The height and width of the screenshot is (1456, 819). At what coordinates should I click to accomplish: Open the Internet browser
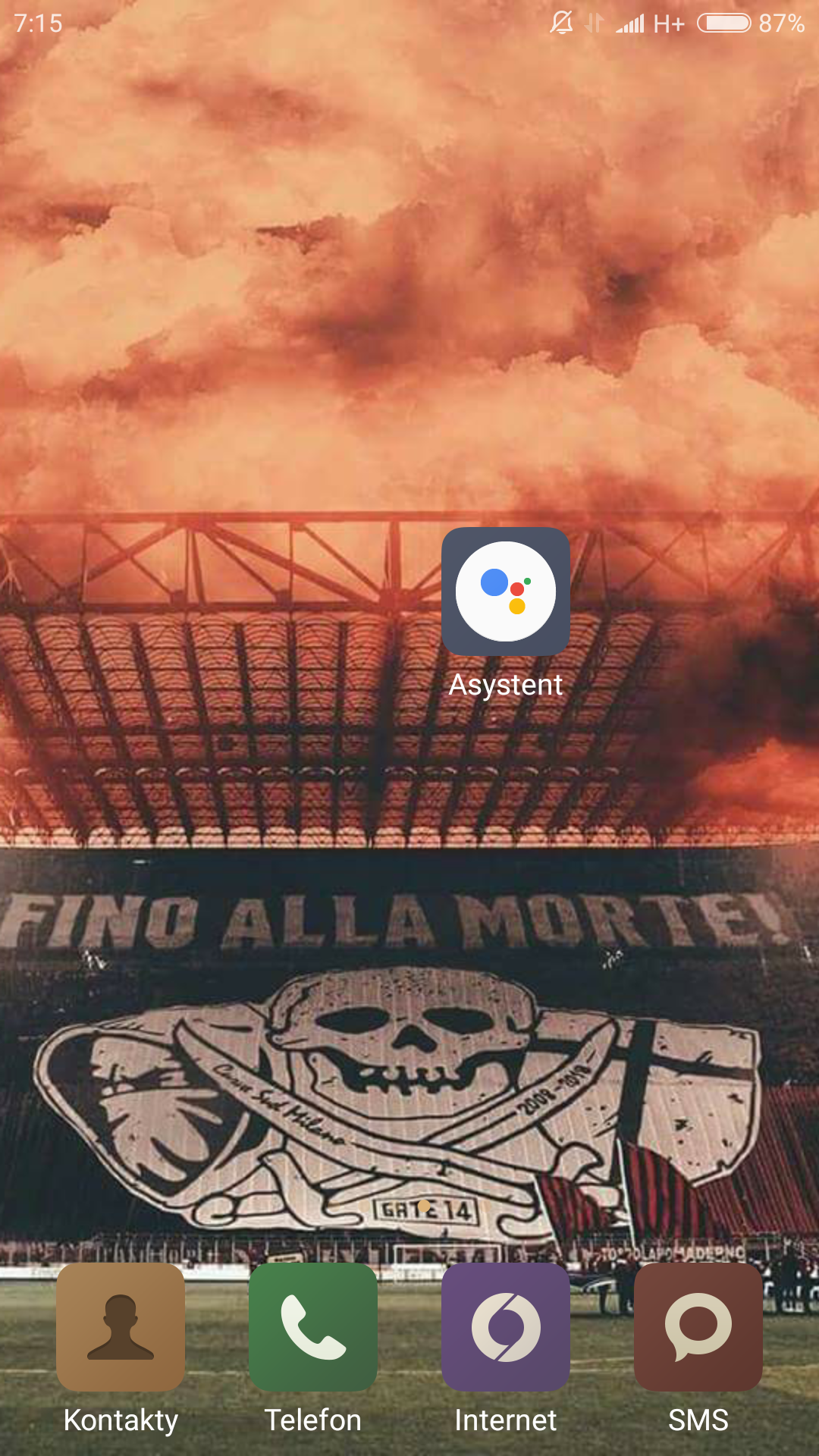pyautogui.click(x=506, y=1327)
